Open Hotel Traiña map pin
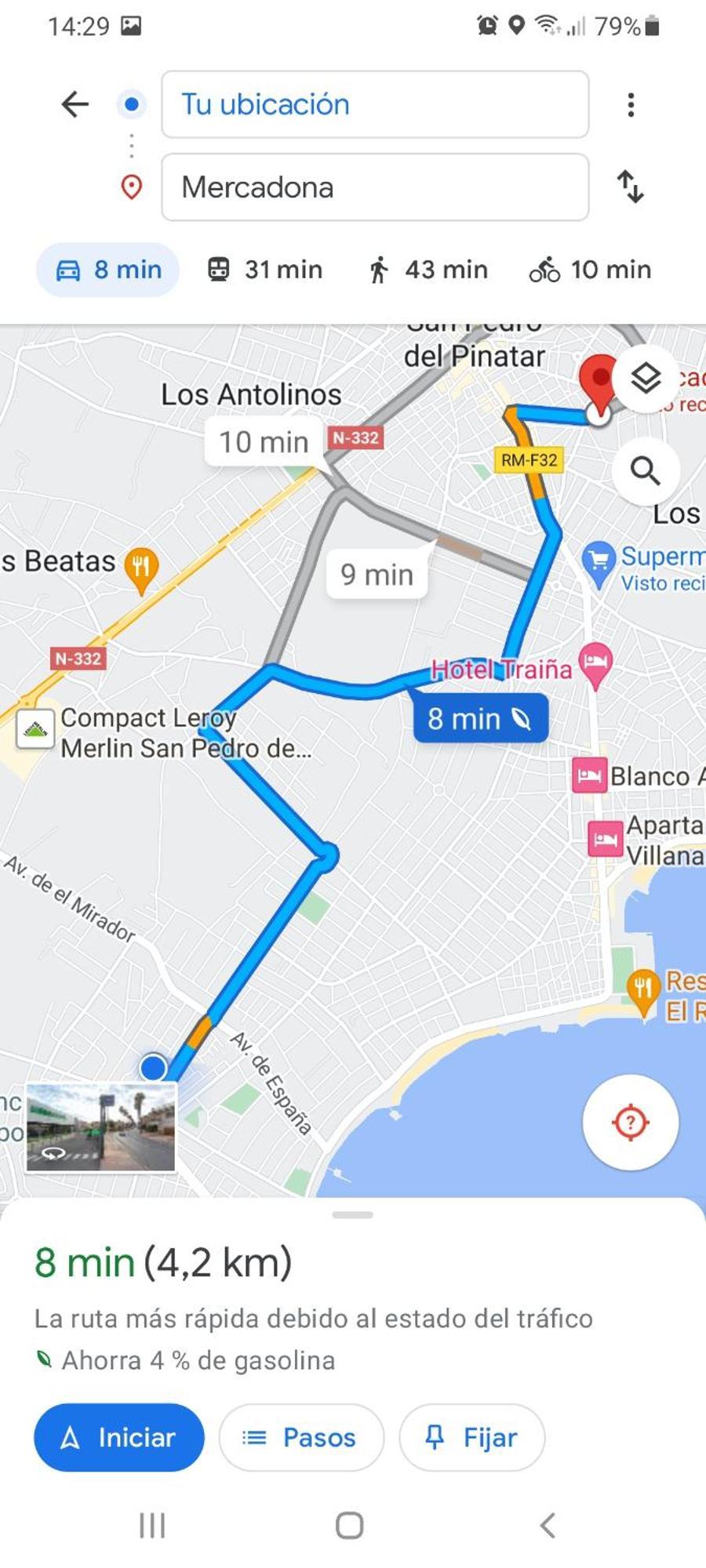 [x=595, y=663]
